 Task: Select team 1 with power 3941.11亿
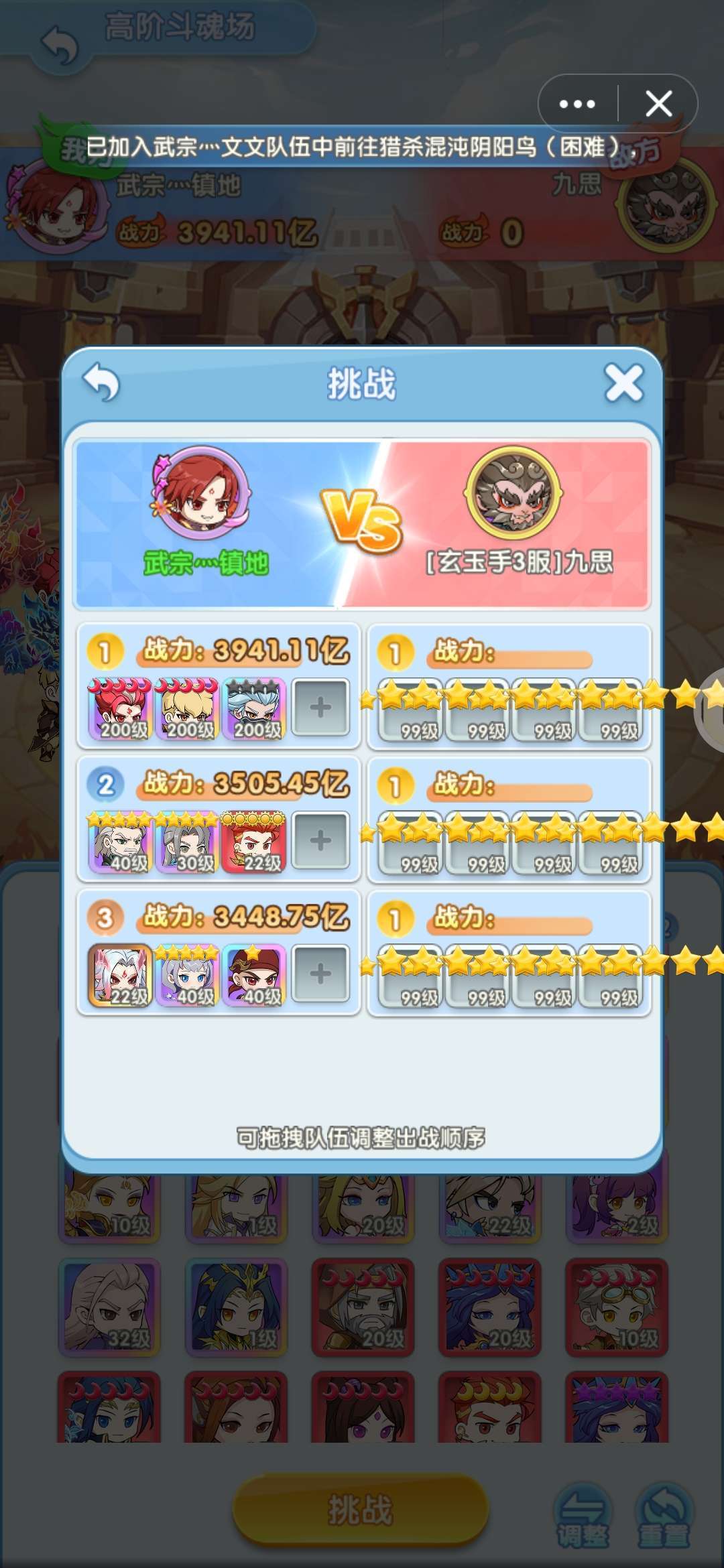click(x=245, y=651)
